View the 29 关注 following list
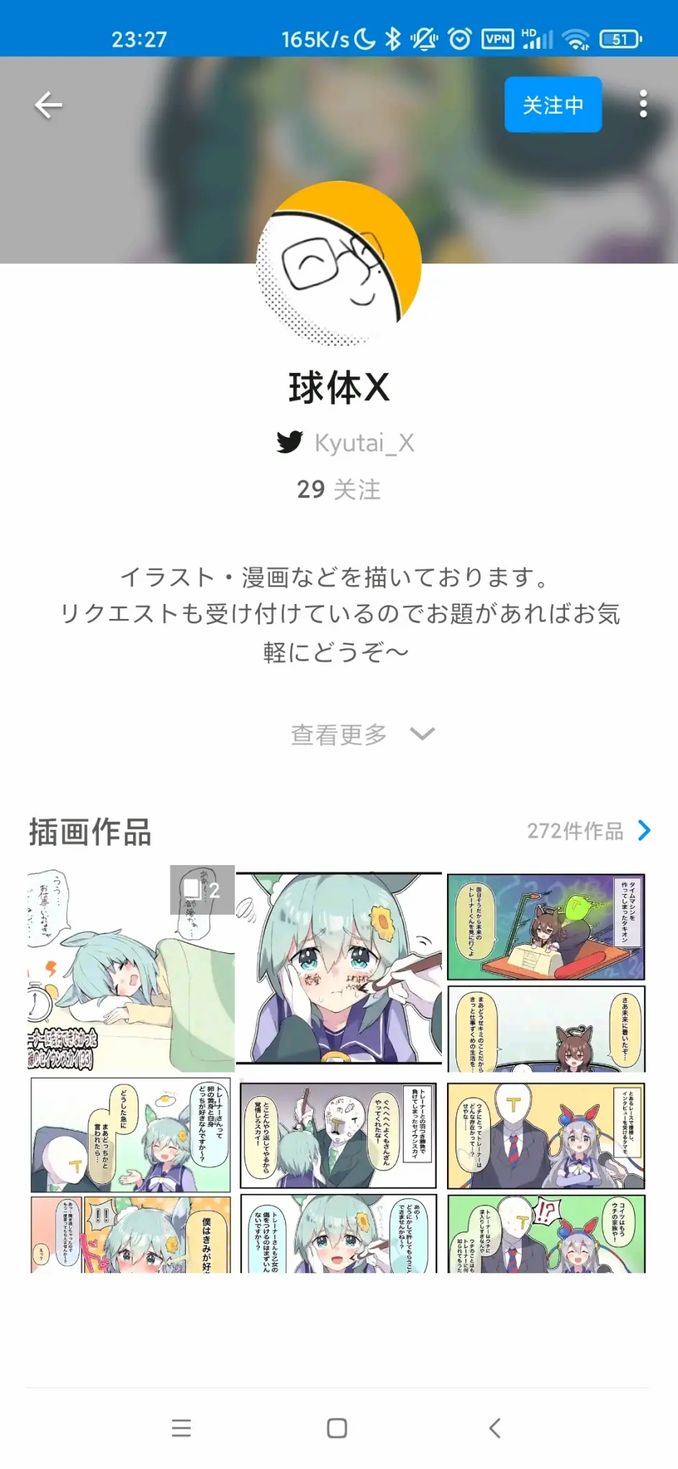Image resolution: width=678 pixels, height=1469 pixels. pos(339,489)
